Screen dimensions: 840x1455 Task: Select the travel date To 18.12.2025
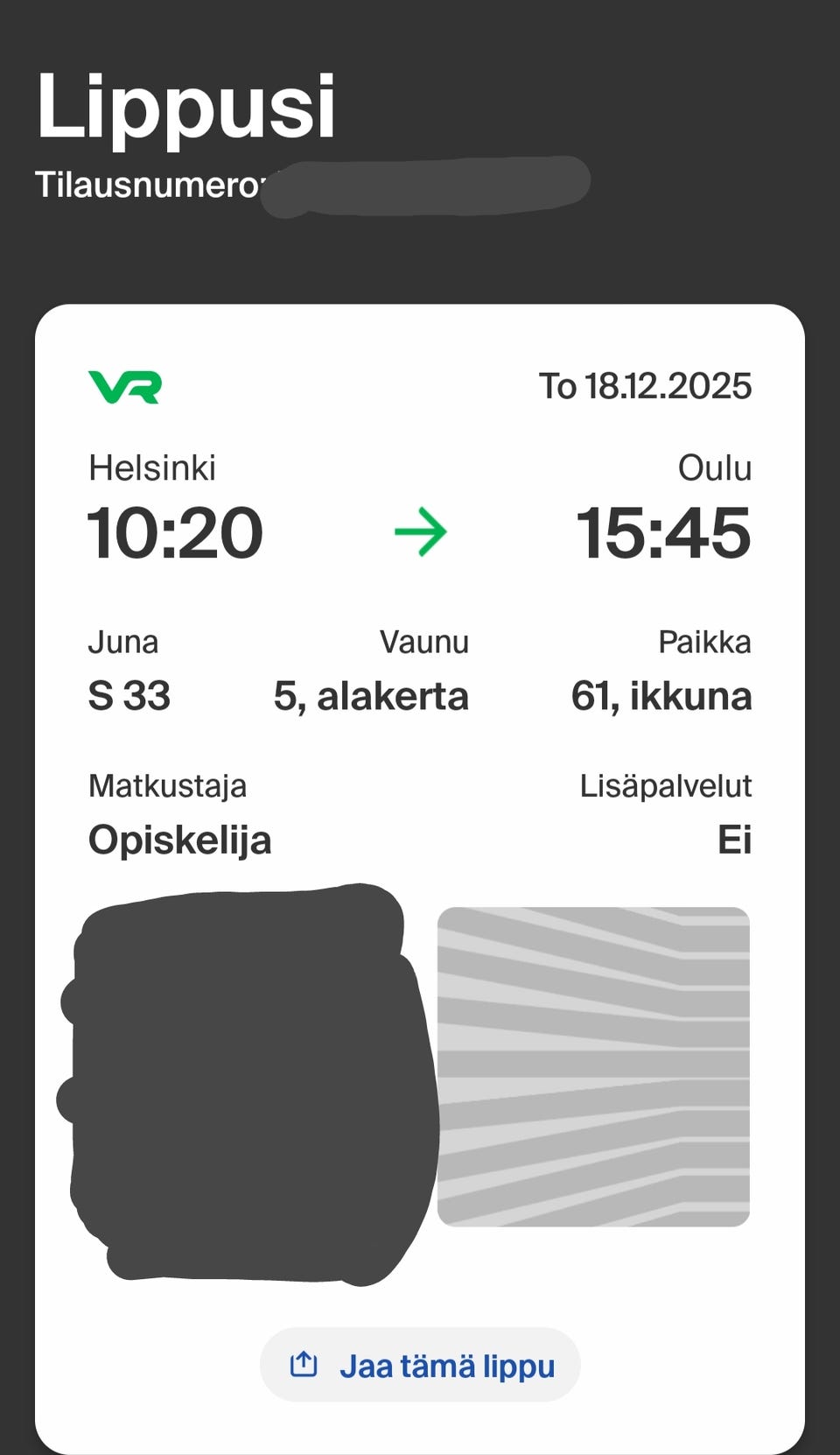(647, 385)
